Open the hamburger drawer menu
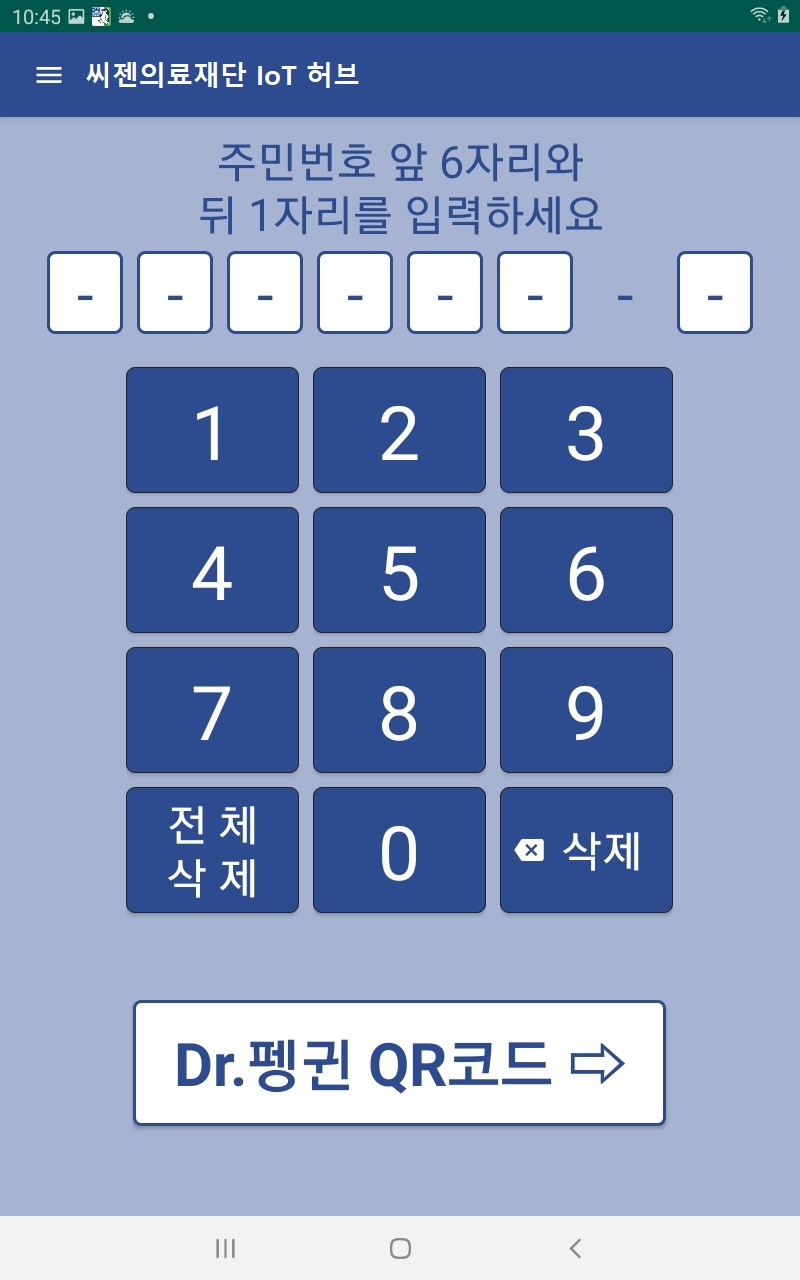Screen dimensions: 800x1280 [49, 75]
